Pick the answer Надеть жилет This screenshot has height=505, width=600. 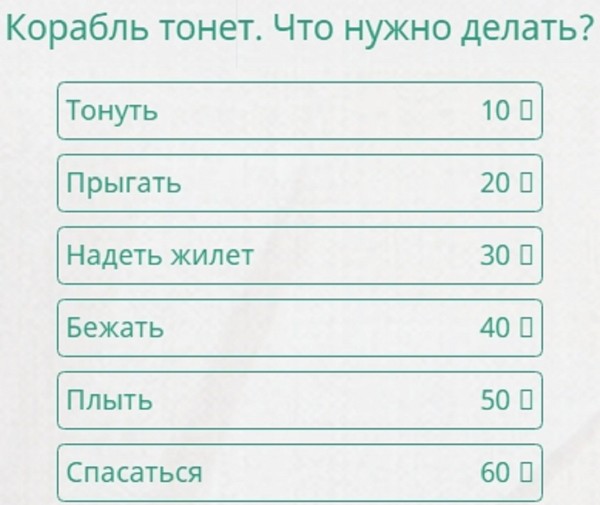[299, 256]
